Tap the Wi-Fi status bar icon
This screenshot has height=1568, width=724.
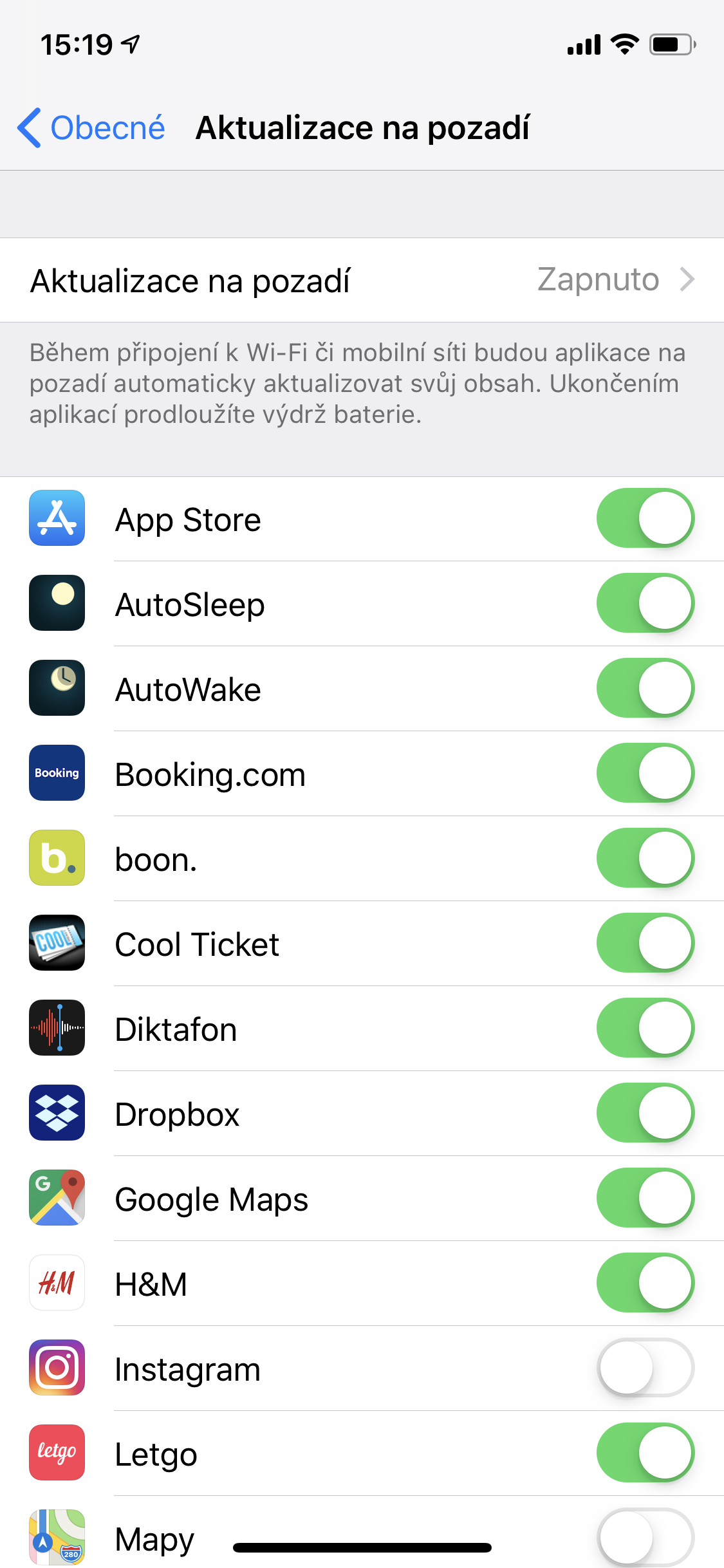click(622, 44)
